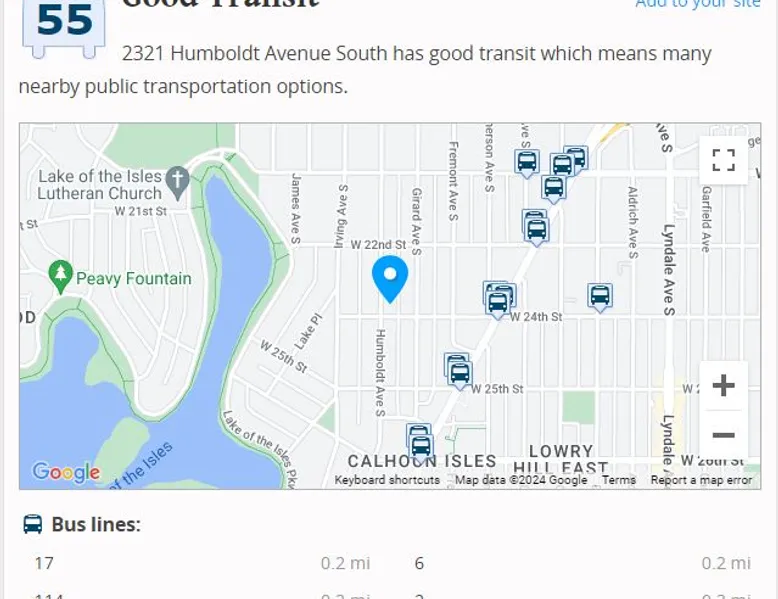Open Keyboard shortcuts for the map
Viewport: 778px width, 599px height.
point(387,480)
